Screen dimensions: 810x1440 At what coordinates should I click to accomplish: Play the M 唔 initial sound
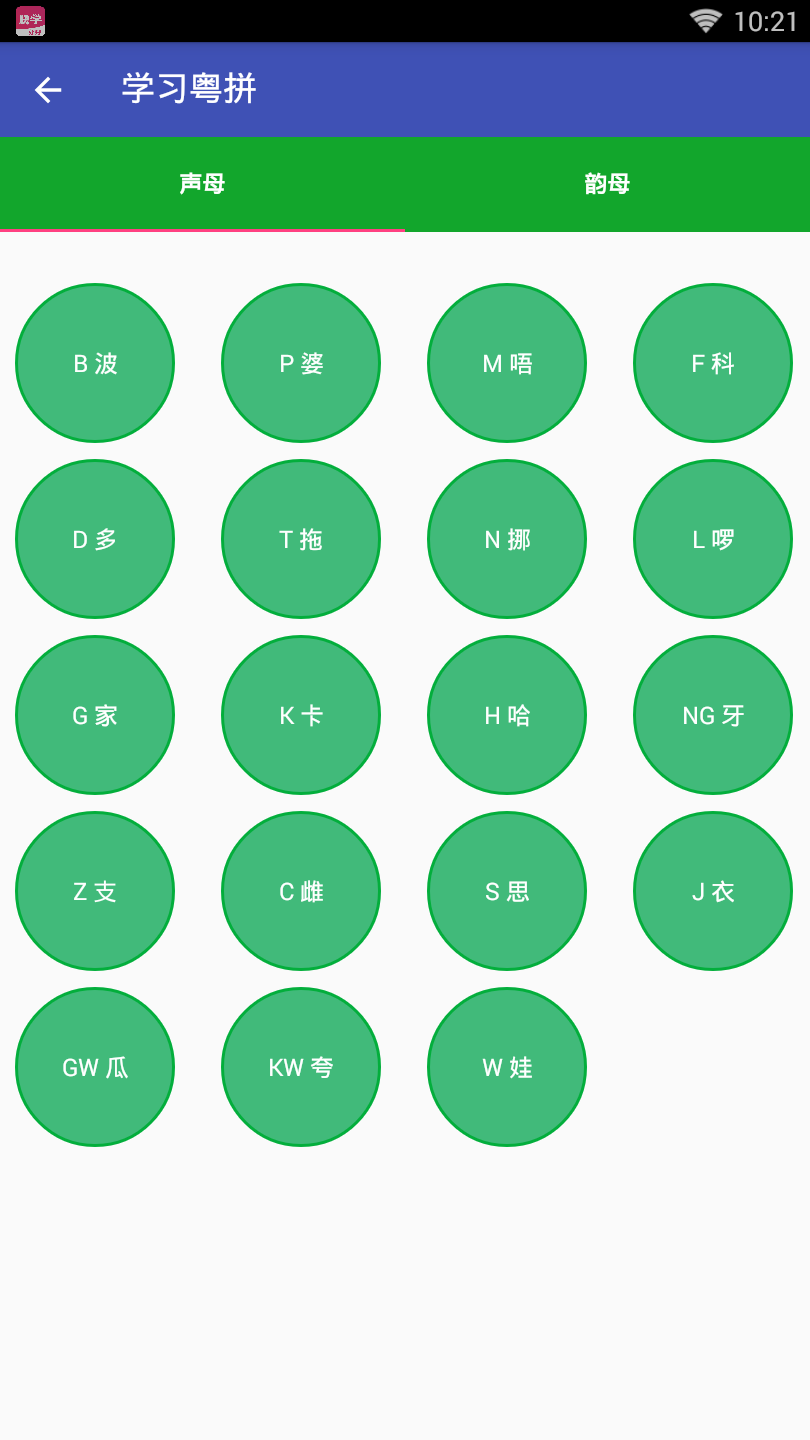pyautogui.click(x=506, y=363)
